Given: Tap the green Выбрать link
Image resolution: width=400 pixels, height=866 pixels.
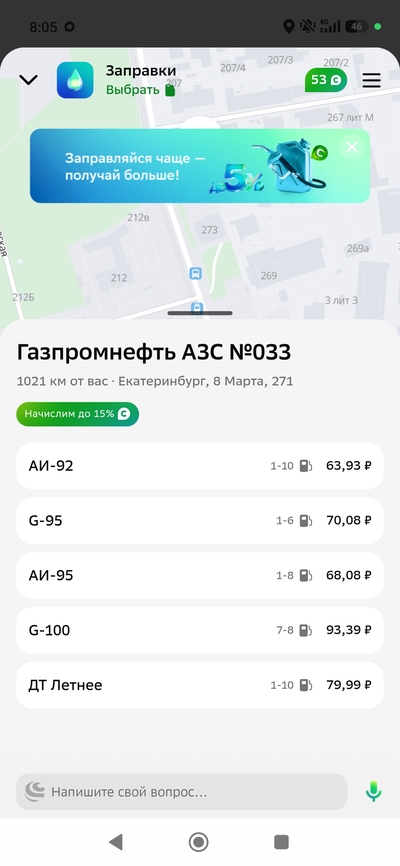Looking at the screenshot, I should coord(140,90).
